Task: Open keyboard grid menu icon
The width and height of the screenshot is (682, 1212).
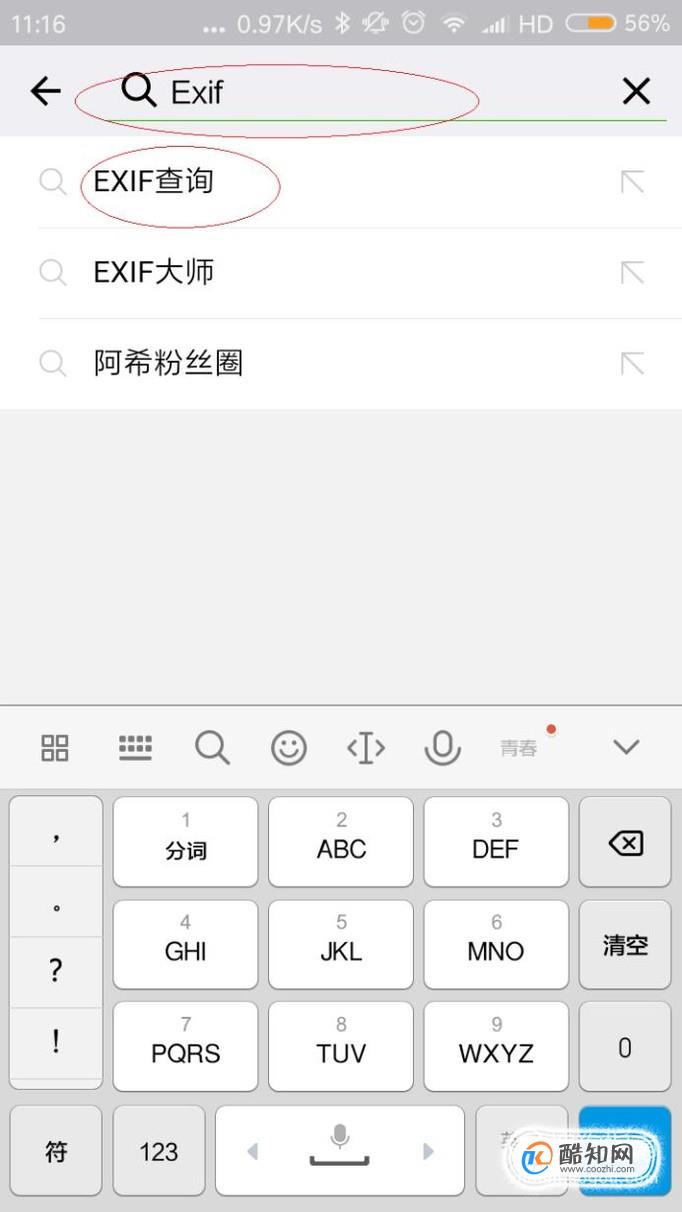Action: click(x=55, y=747)
